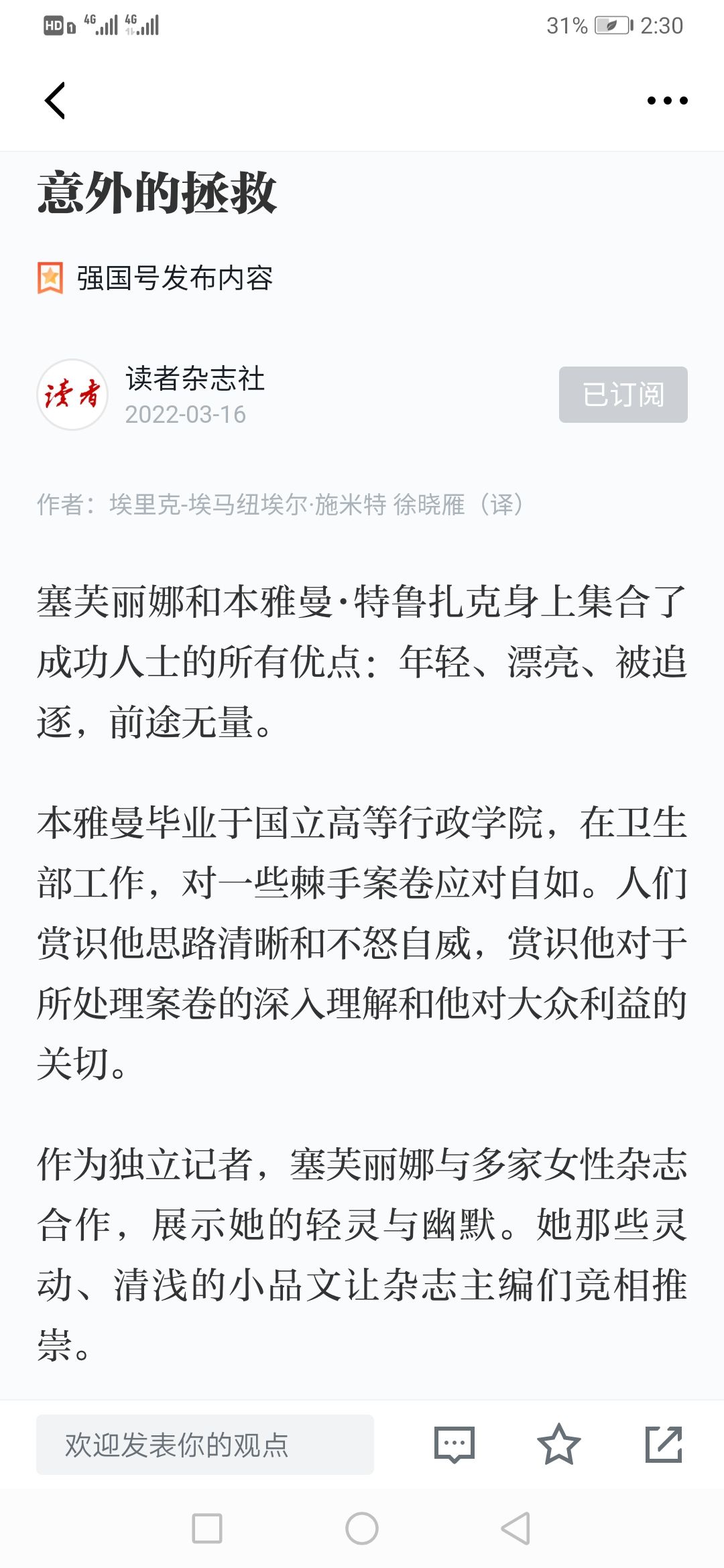This screenshot has height=1568, width=724.
Task: Bookmark this article with the star
Action: tap(558, 1444)
